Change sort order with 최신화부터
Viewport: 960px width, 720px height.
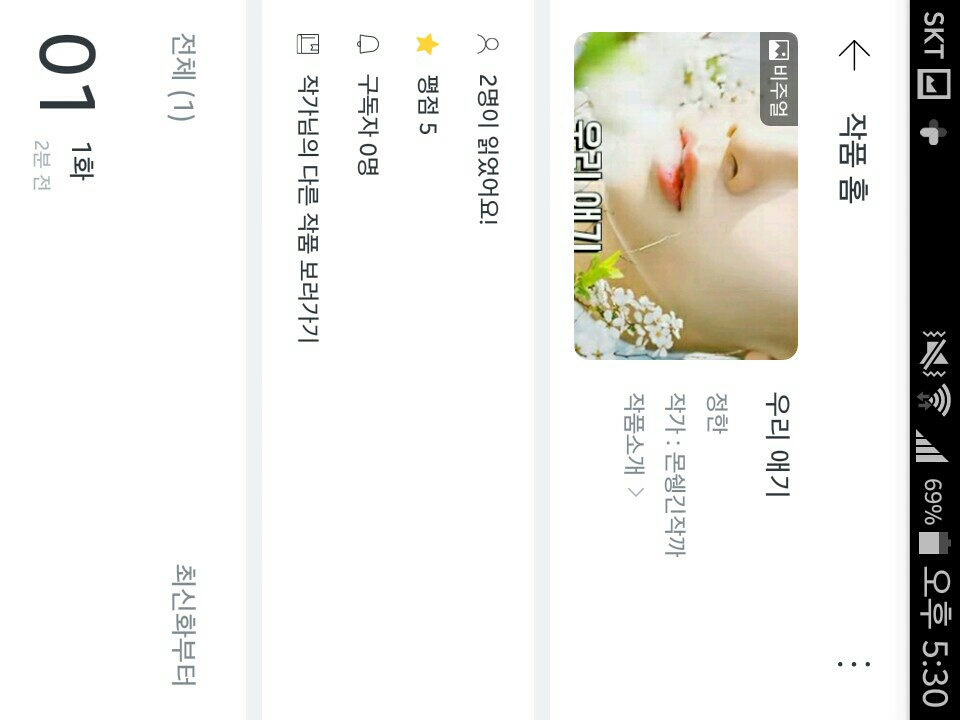184,623
